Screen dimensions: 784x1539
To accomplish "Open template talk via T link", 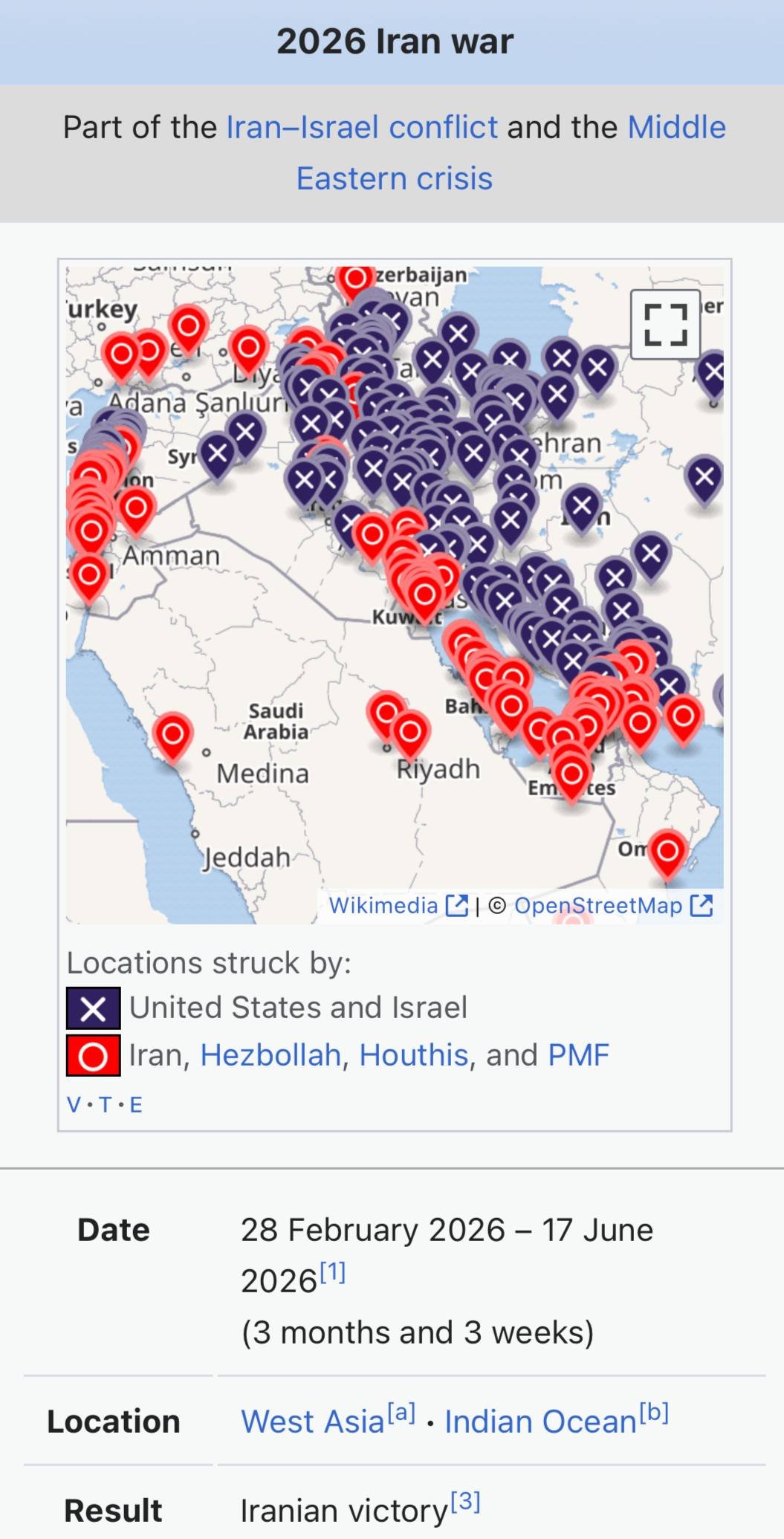I will click(x=105, y=1105).
